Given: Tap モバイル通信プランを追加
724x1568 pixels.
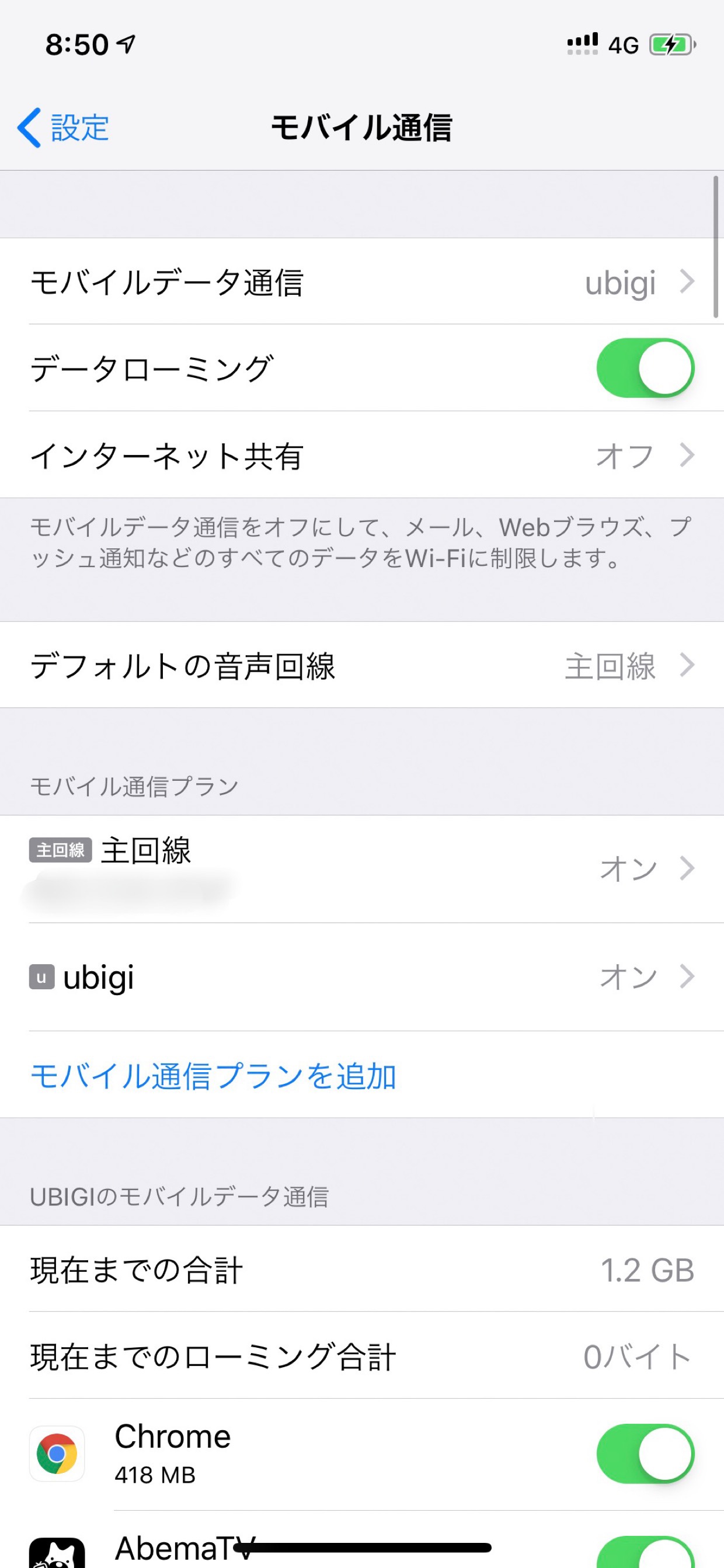Looking at the screenshot, I should 214,1075.
